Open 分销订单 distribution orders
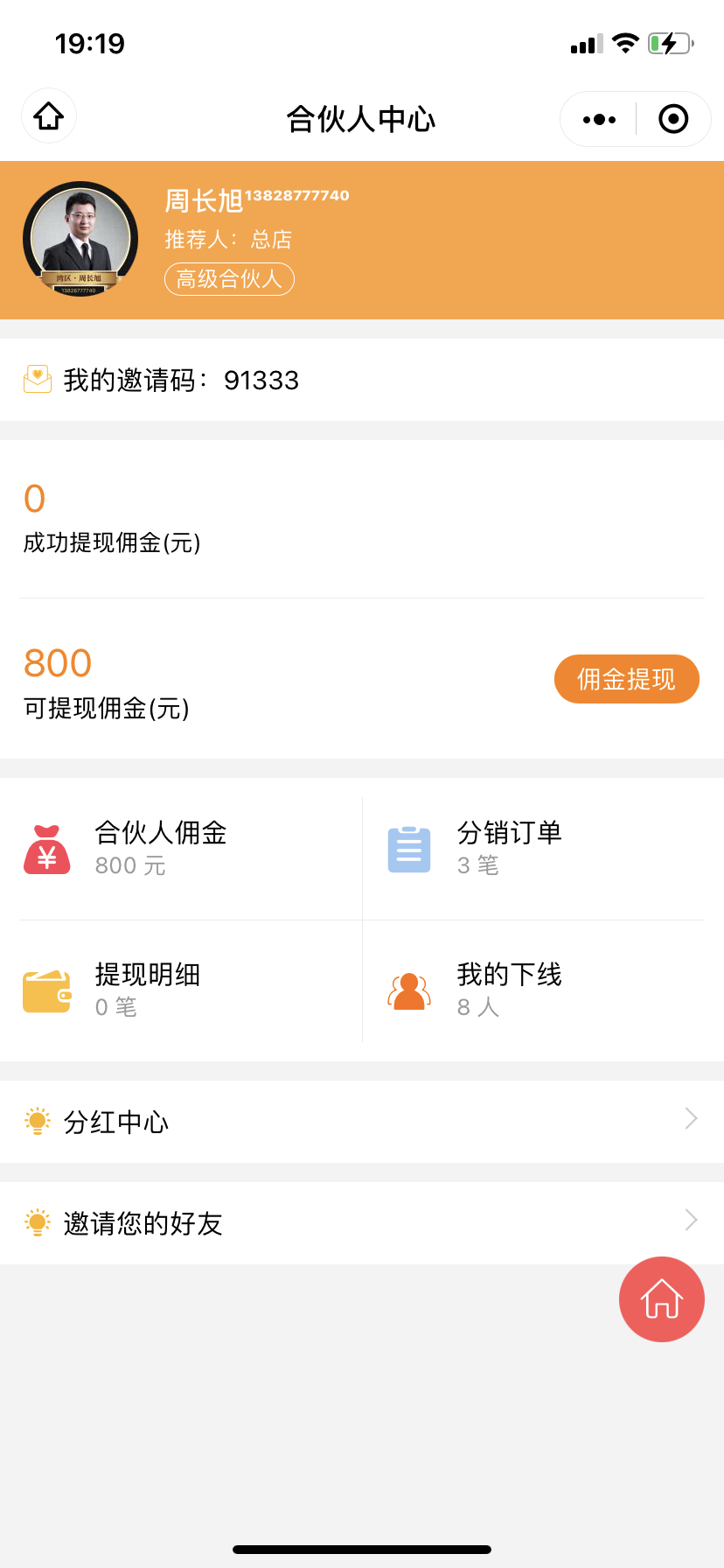Screen dimensions: 724x1568 (534, 849)
